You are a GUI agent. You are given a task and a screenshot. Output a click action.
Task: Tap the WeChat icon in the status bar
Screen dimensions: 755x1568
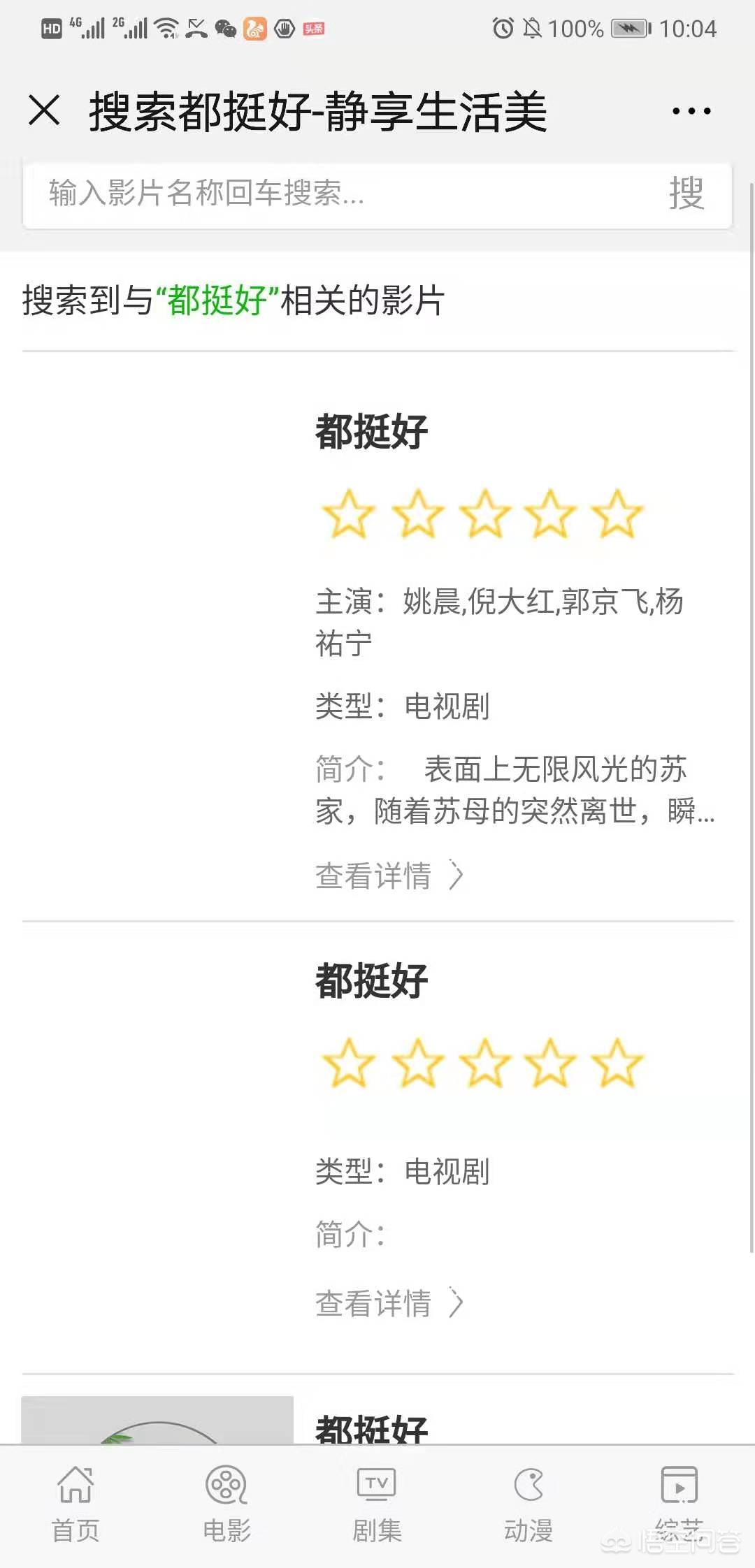pyautogui.click(x=225, y=29)
